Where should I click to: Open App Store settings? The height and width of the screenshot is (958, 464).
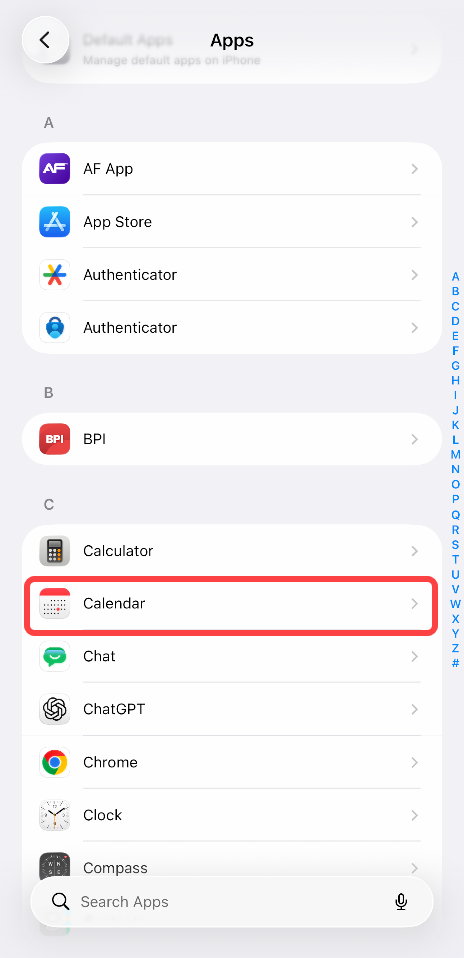[232, 222]
